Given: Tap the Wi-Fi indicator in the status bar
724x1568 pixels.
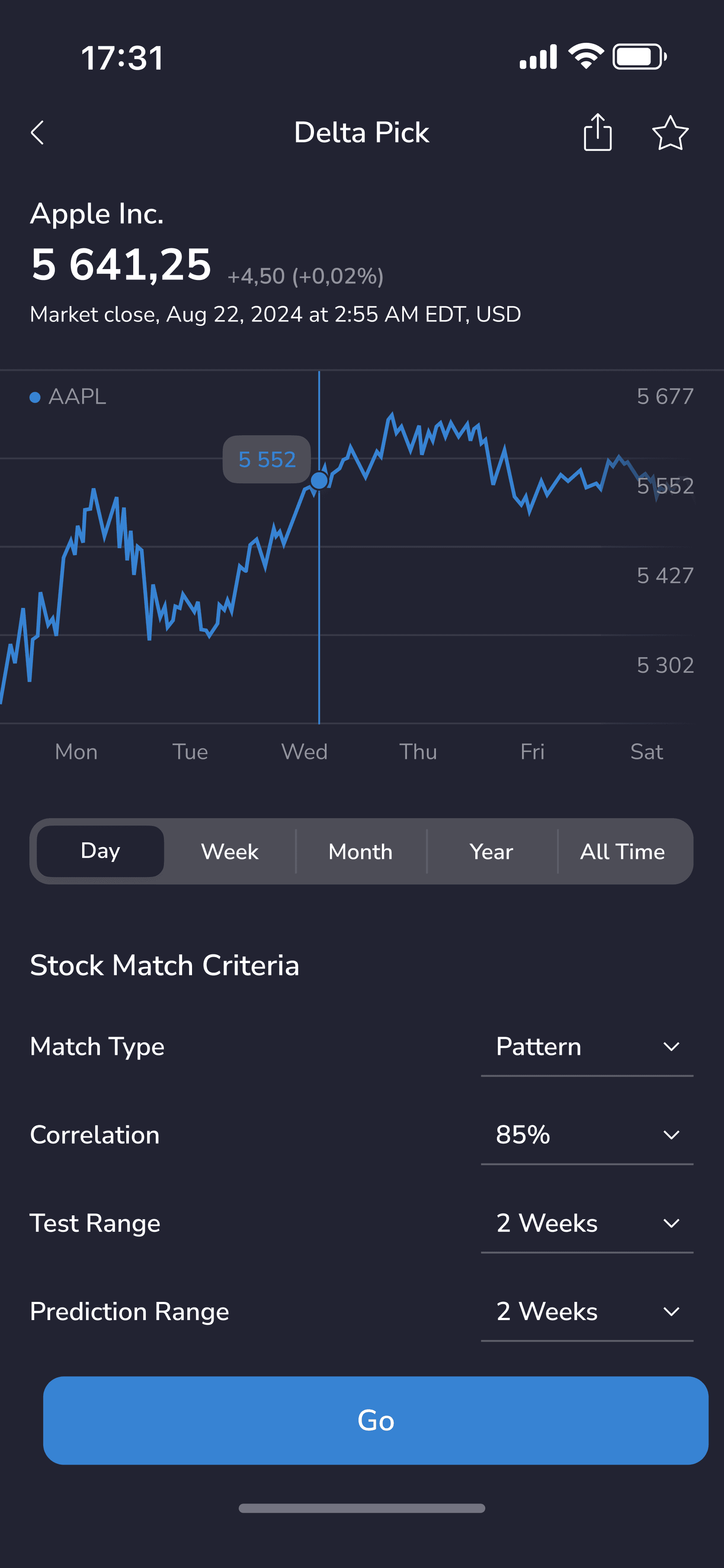Looking at the screenshot, I should (x=585, y=56).
